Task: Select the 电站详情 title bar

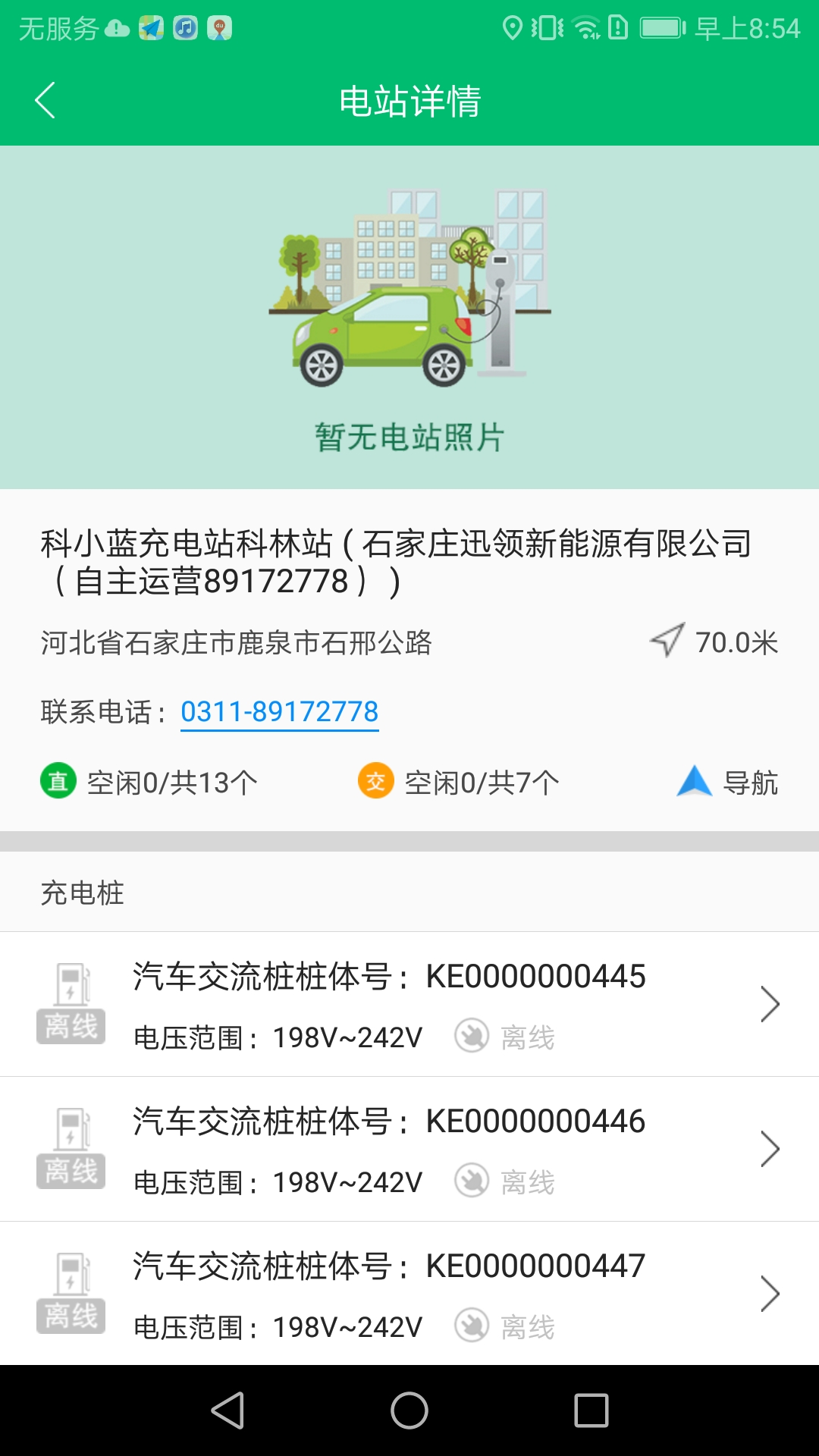Action: click(x=409, y=101)
